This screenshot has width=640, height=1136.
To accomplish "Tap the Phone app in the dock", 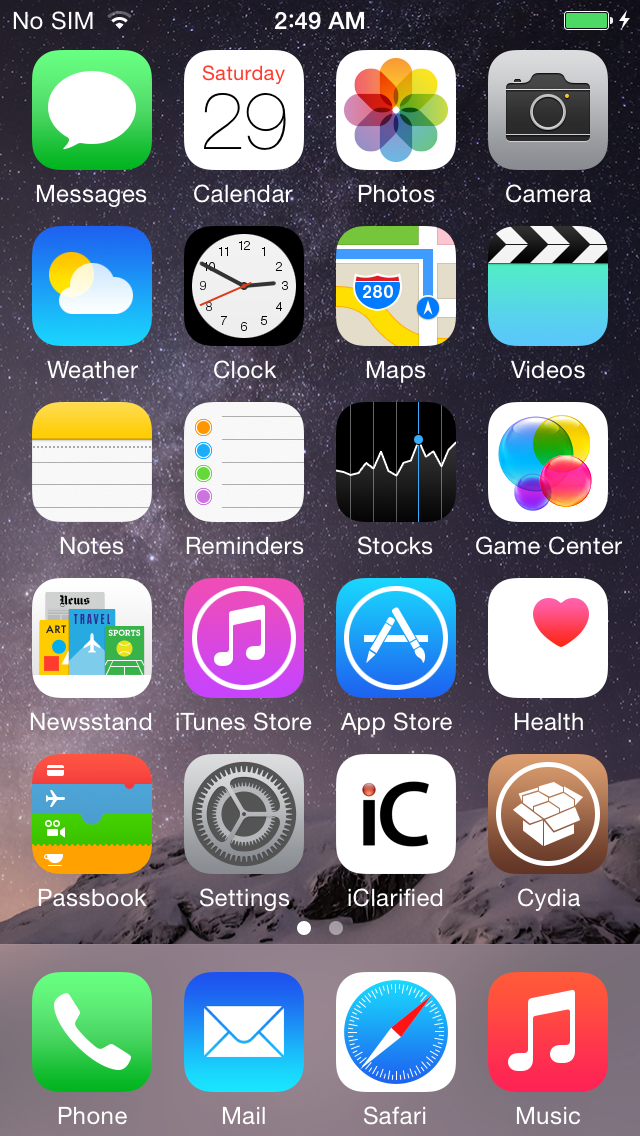I will coord(92,1032).
